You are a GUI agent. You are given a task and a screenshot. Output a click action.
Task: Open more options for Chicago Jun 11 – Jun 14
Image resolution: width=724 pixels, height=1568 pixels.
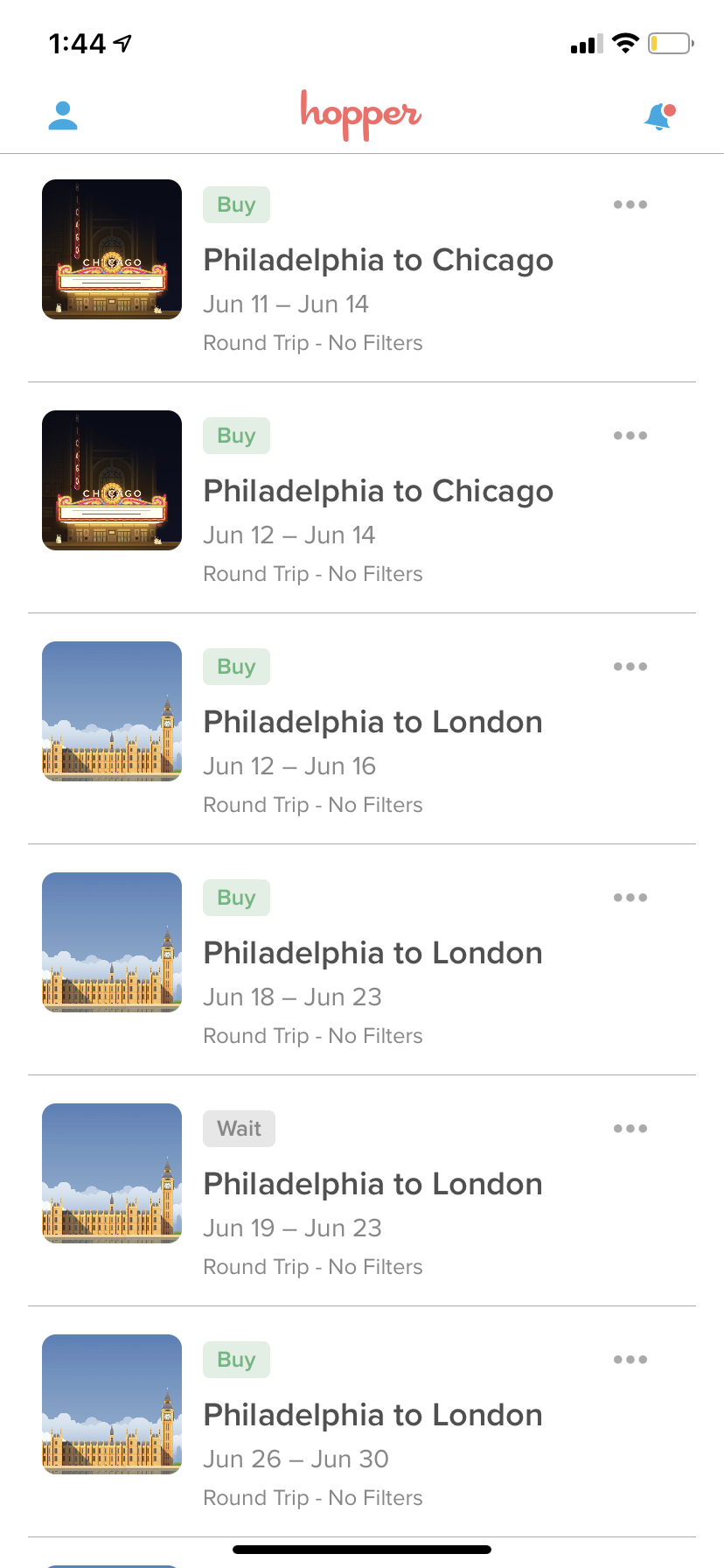[630, 205]
